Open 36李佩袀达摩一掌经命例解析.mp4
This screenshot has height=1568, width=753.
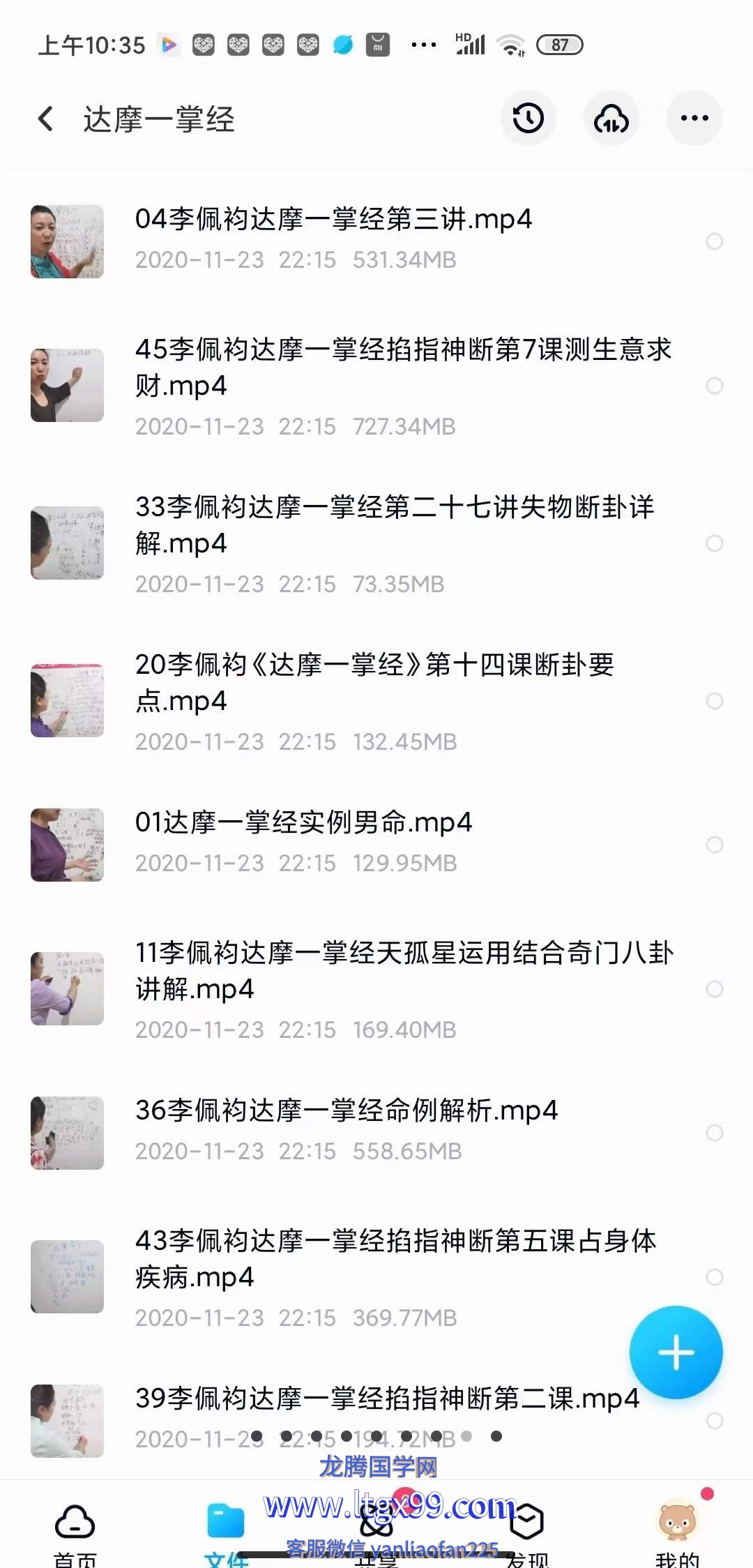coord(347,1110)
